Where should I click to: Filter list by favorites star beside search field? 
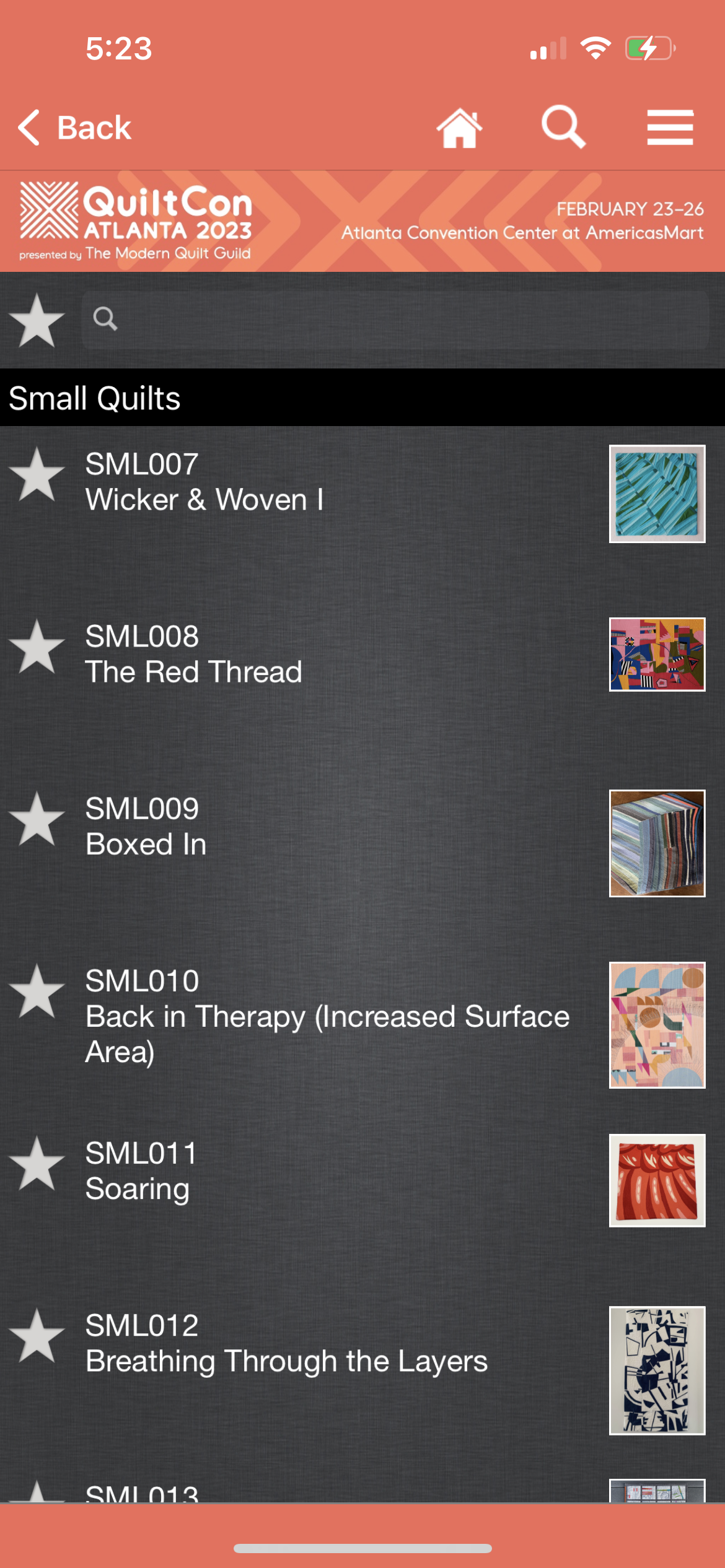[37, 320]
